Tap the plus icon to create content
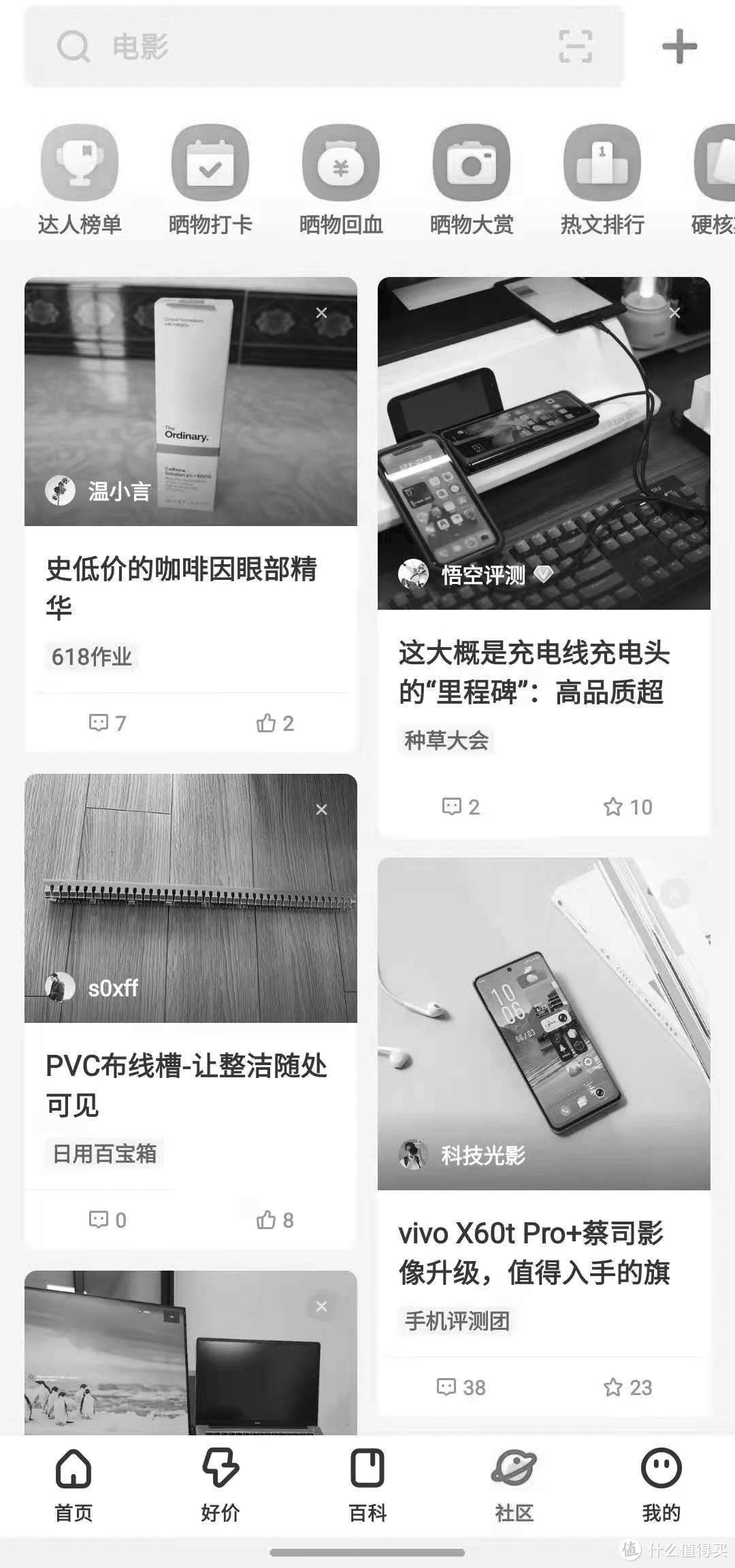 679,46
